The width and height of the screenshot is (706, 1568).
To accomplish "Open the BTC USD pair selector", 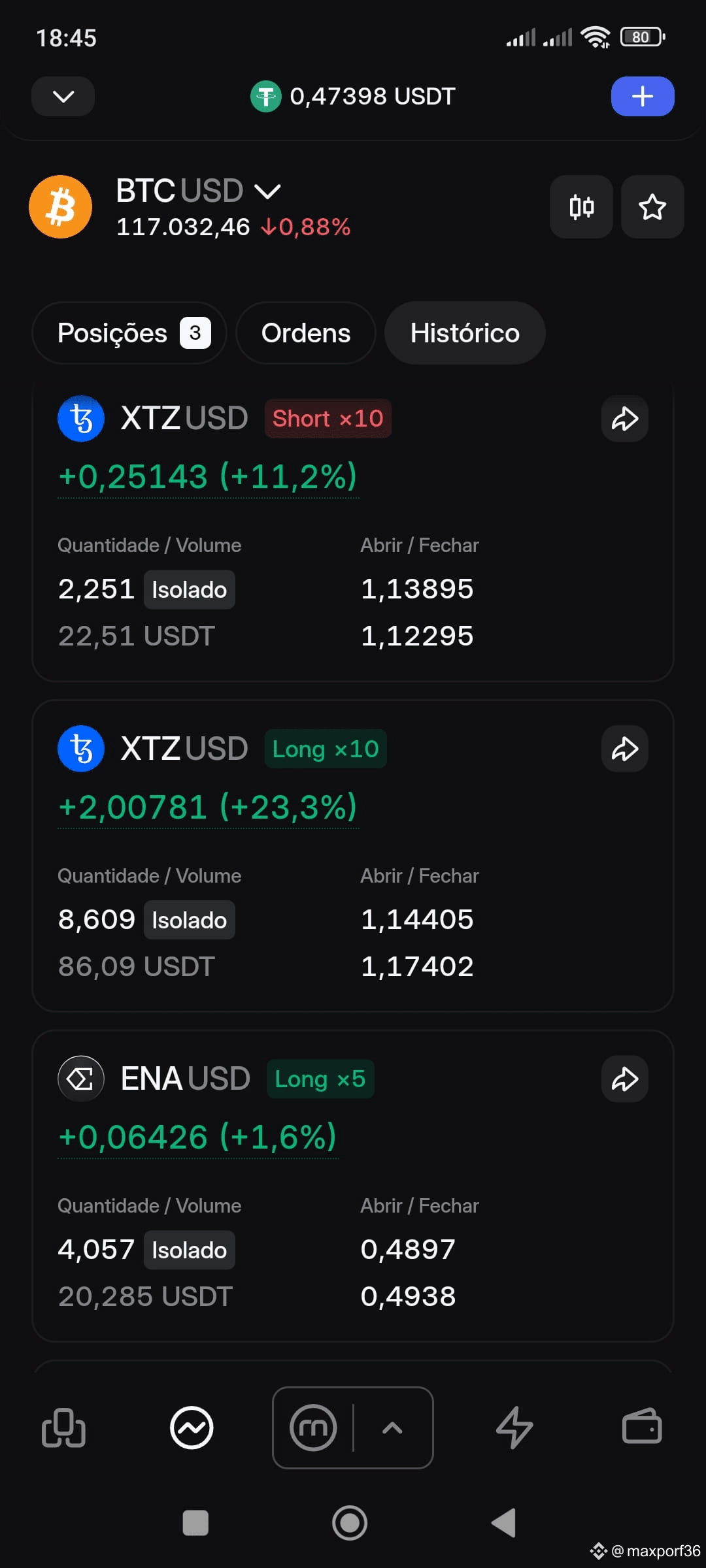I will pyautogui.click(x=198, y=191).
